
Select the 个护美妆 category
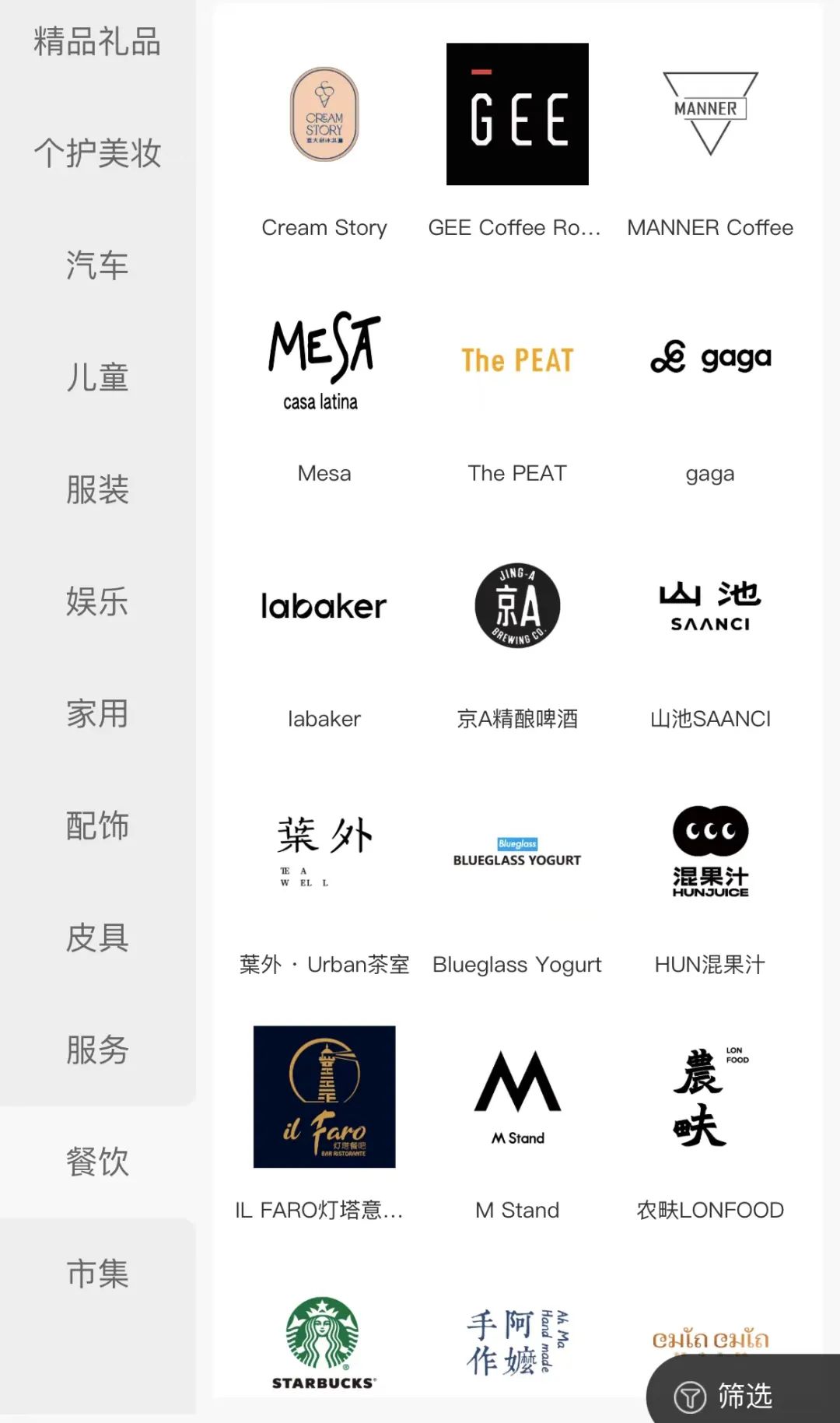point(97,153)
